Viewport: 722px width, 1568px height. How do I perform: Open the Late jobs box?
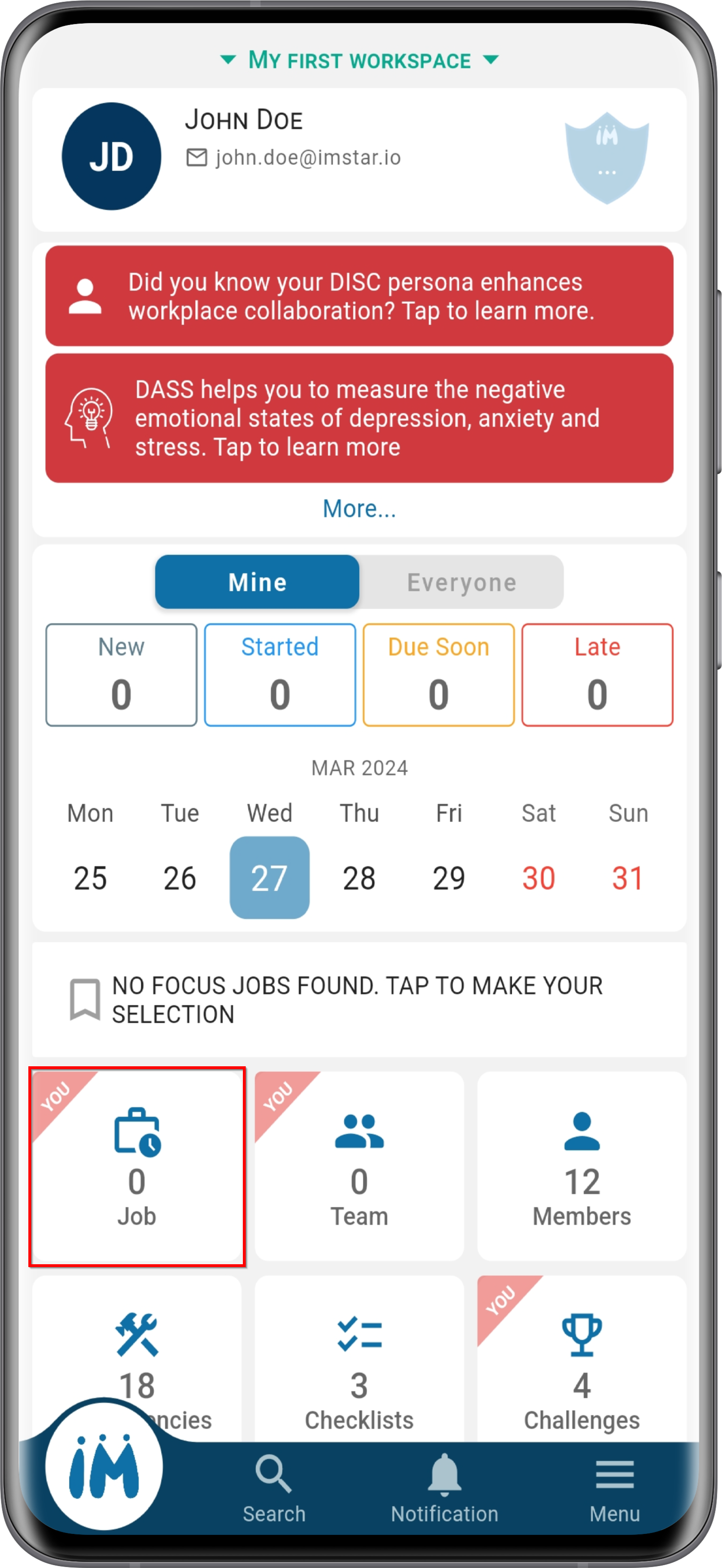pos(597,675)
